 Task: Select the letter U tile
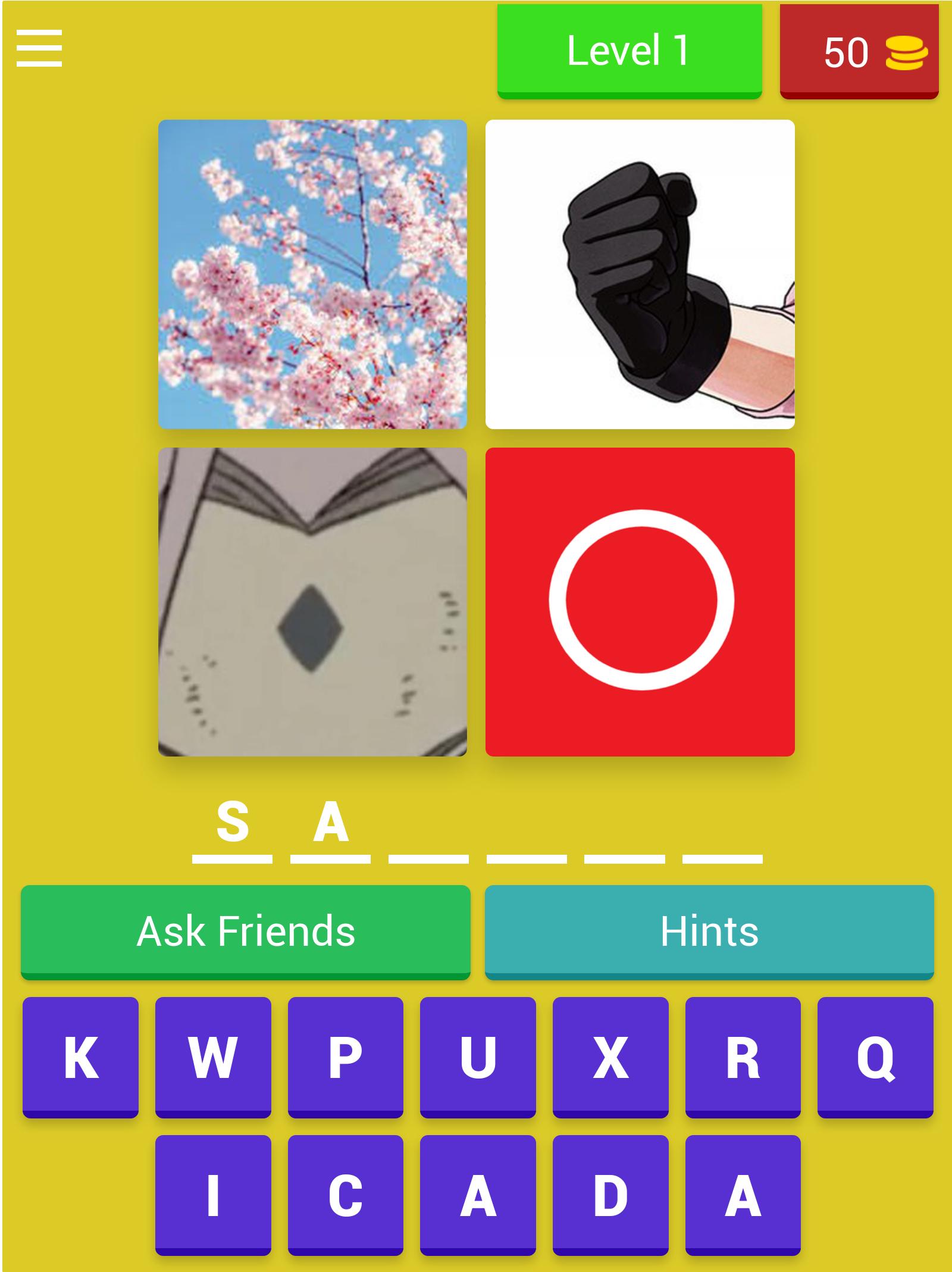(478, 1057)
